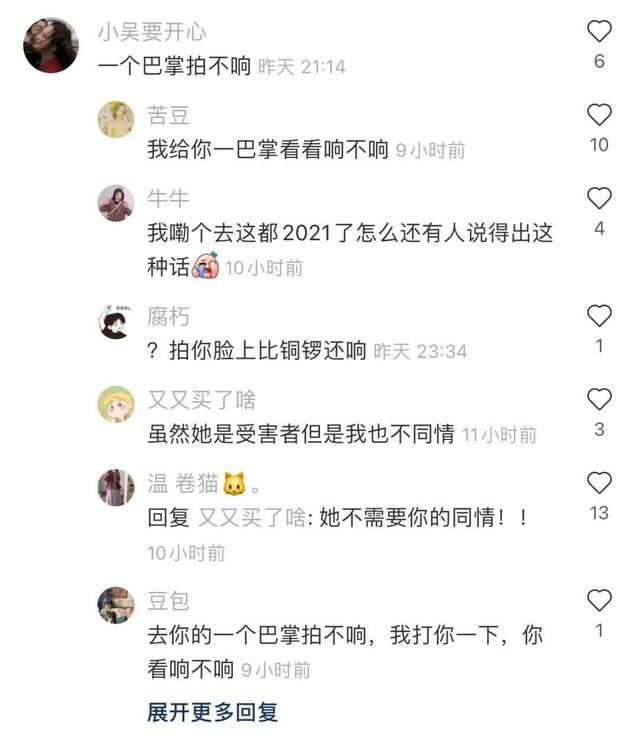The width and height of the screenshot is (640, 744).
Task: Open 温卷猫's profile avatar
Action: click(x=116, y=487)
